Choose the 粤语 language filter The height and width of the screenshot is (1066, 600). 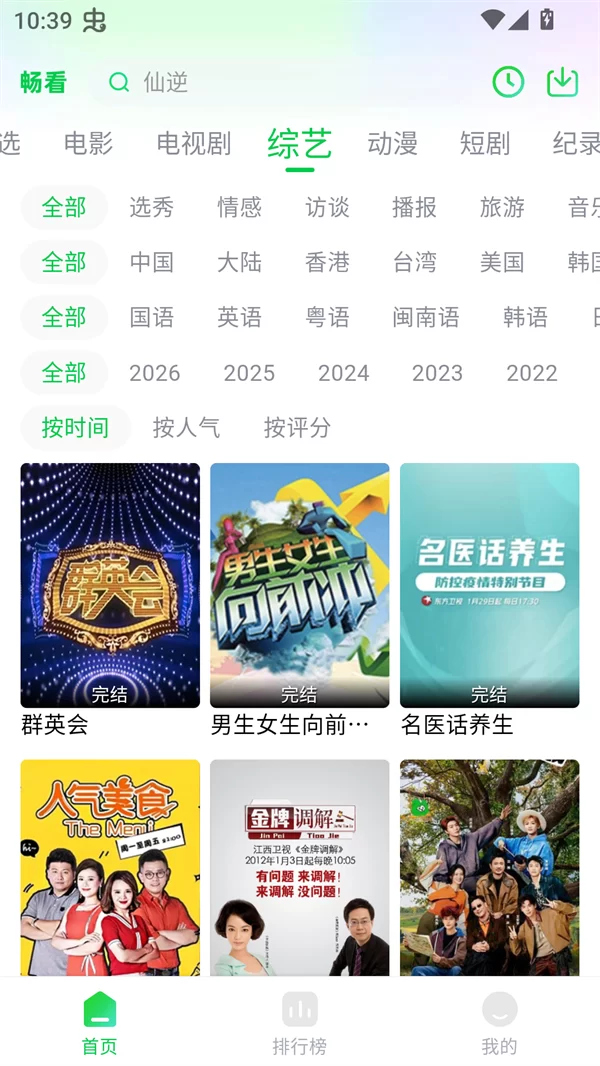point(327,317)
